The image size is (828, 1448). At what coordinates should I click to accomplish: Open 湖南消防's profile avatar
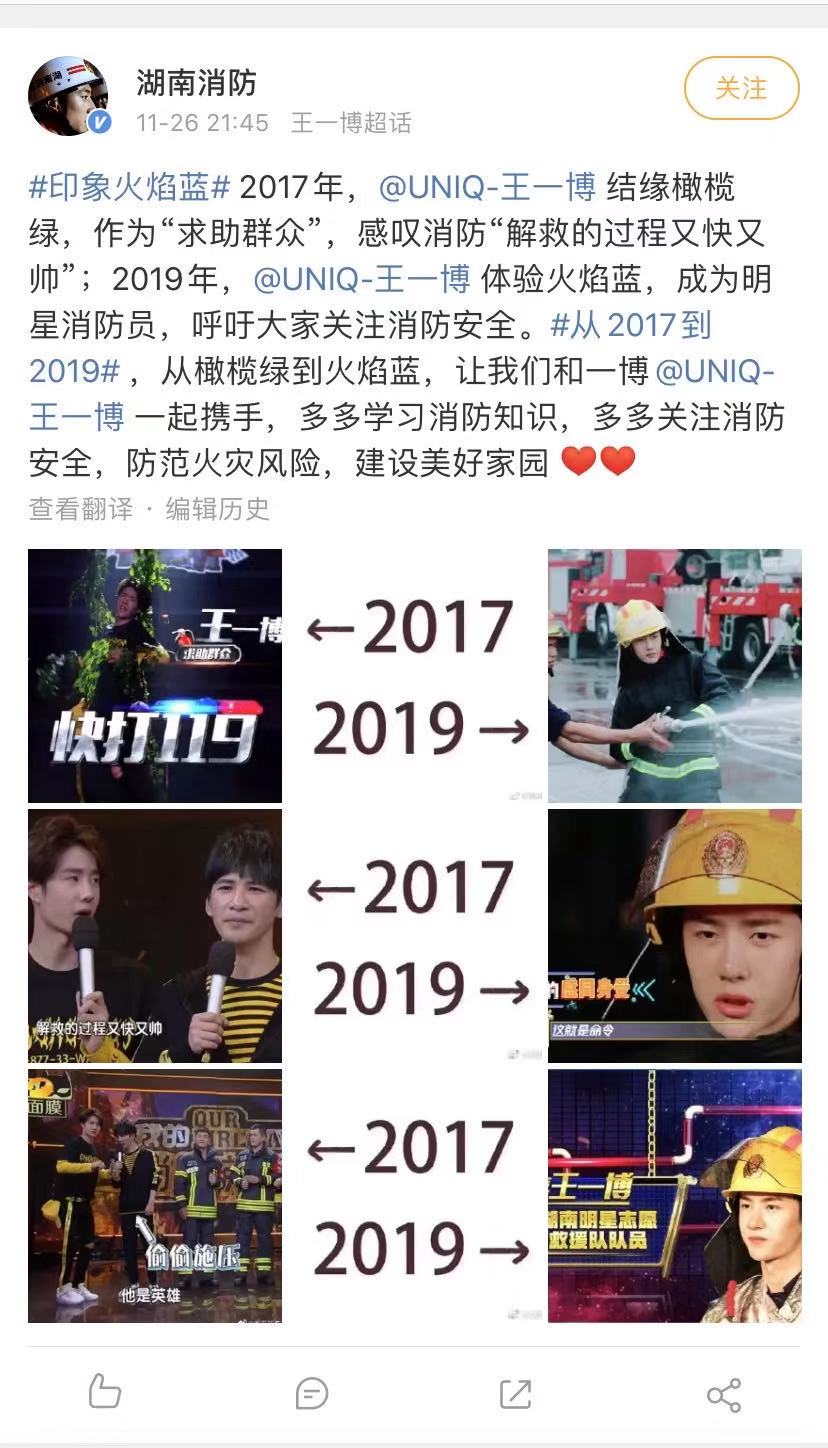coord(68,96)
